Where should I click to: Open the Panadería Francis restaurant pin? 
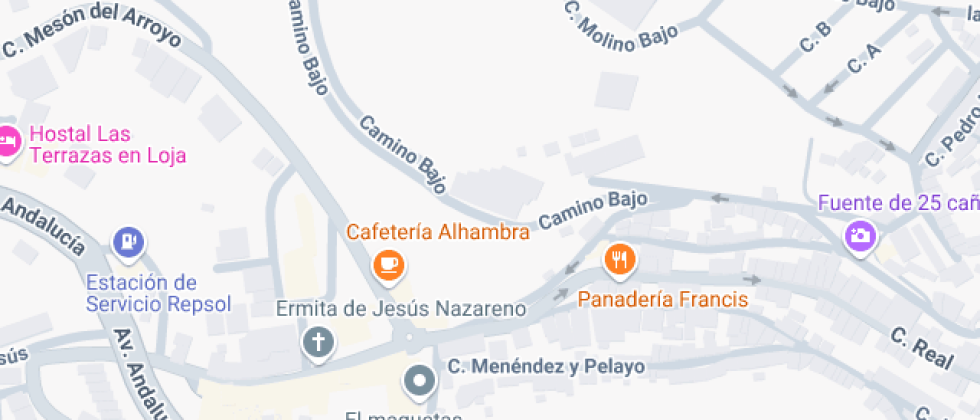click(x=620, y=260)
